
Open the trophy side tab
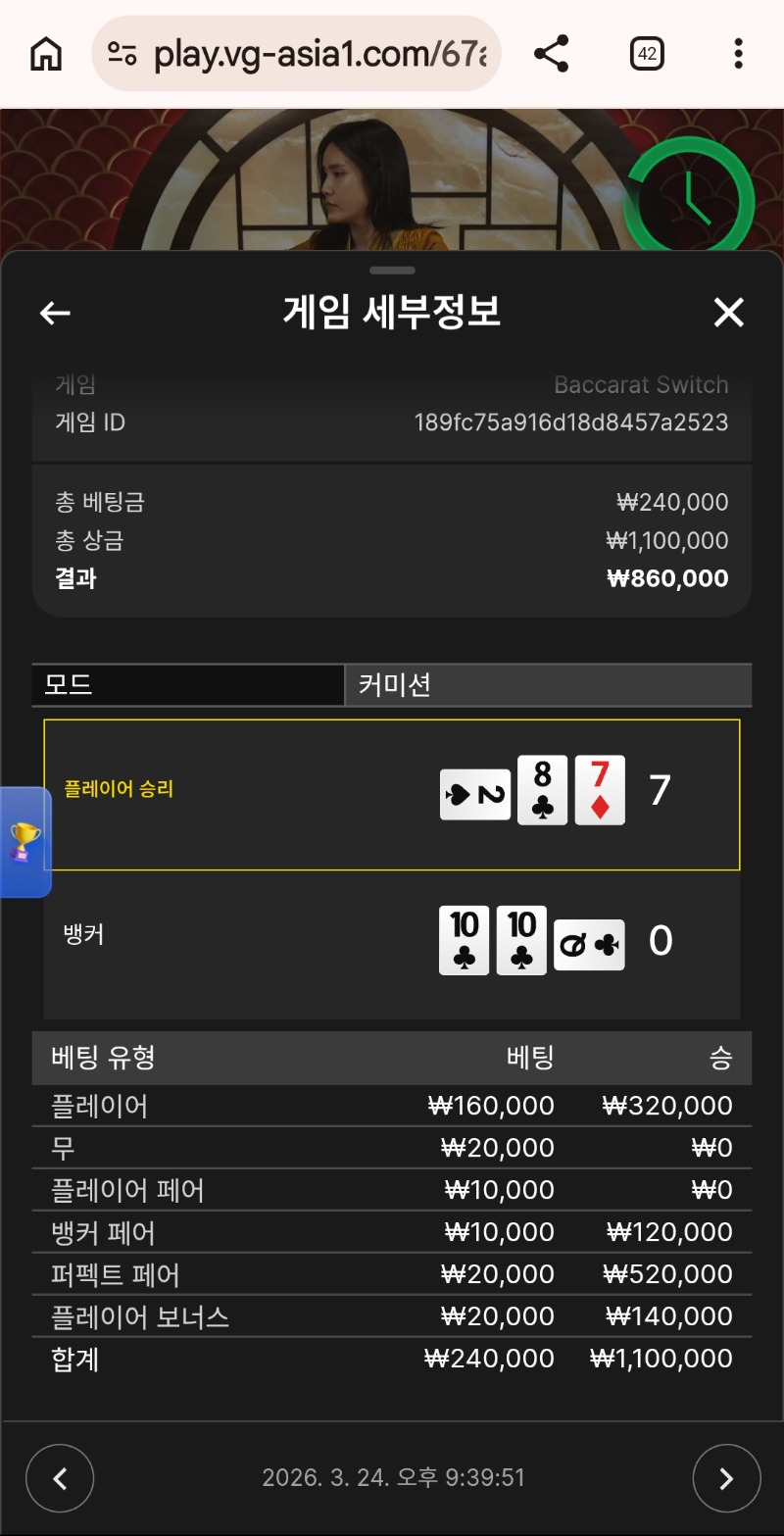(24, 842)
